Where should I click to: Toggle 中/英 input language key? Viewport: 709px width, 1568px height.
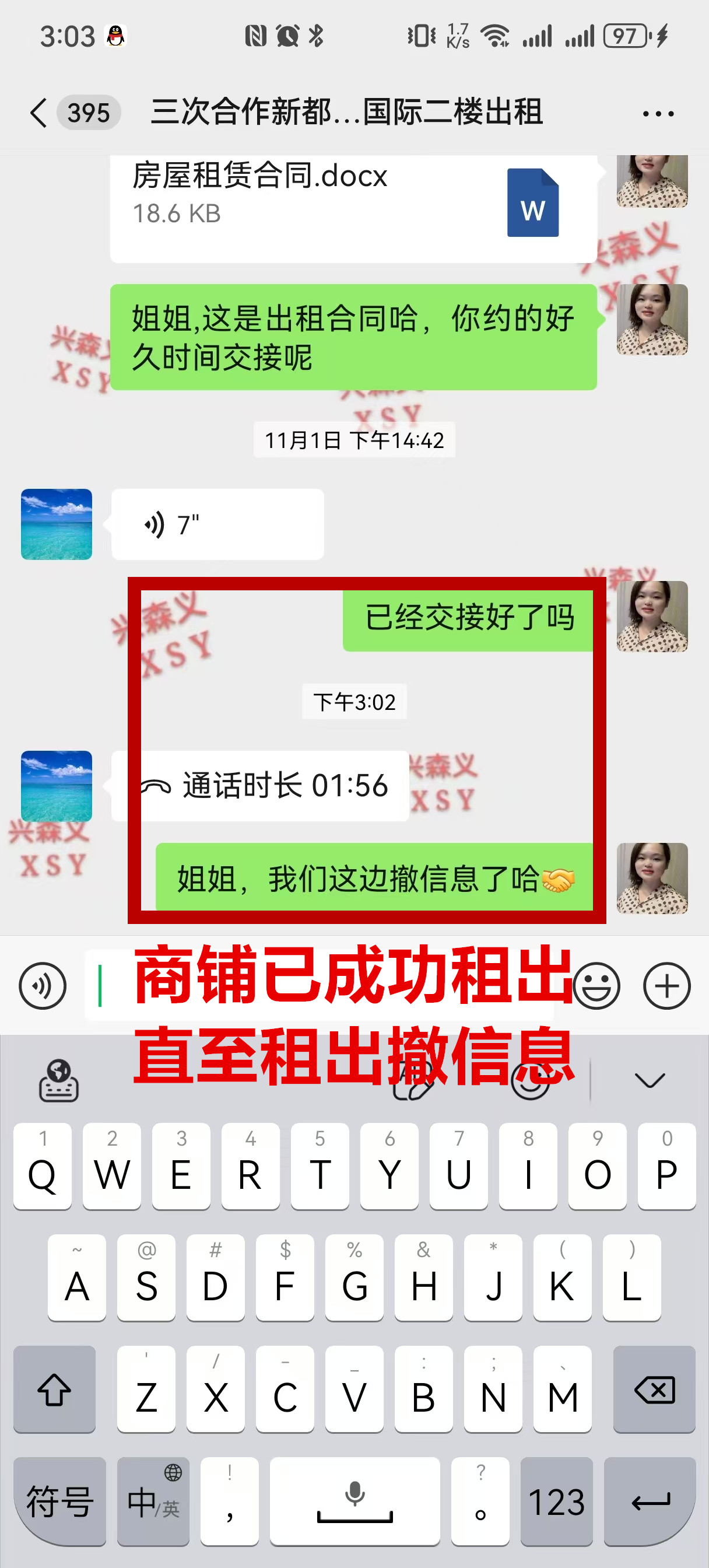[153, 1501]
